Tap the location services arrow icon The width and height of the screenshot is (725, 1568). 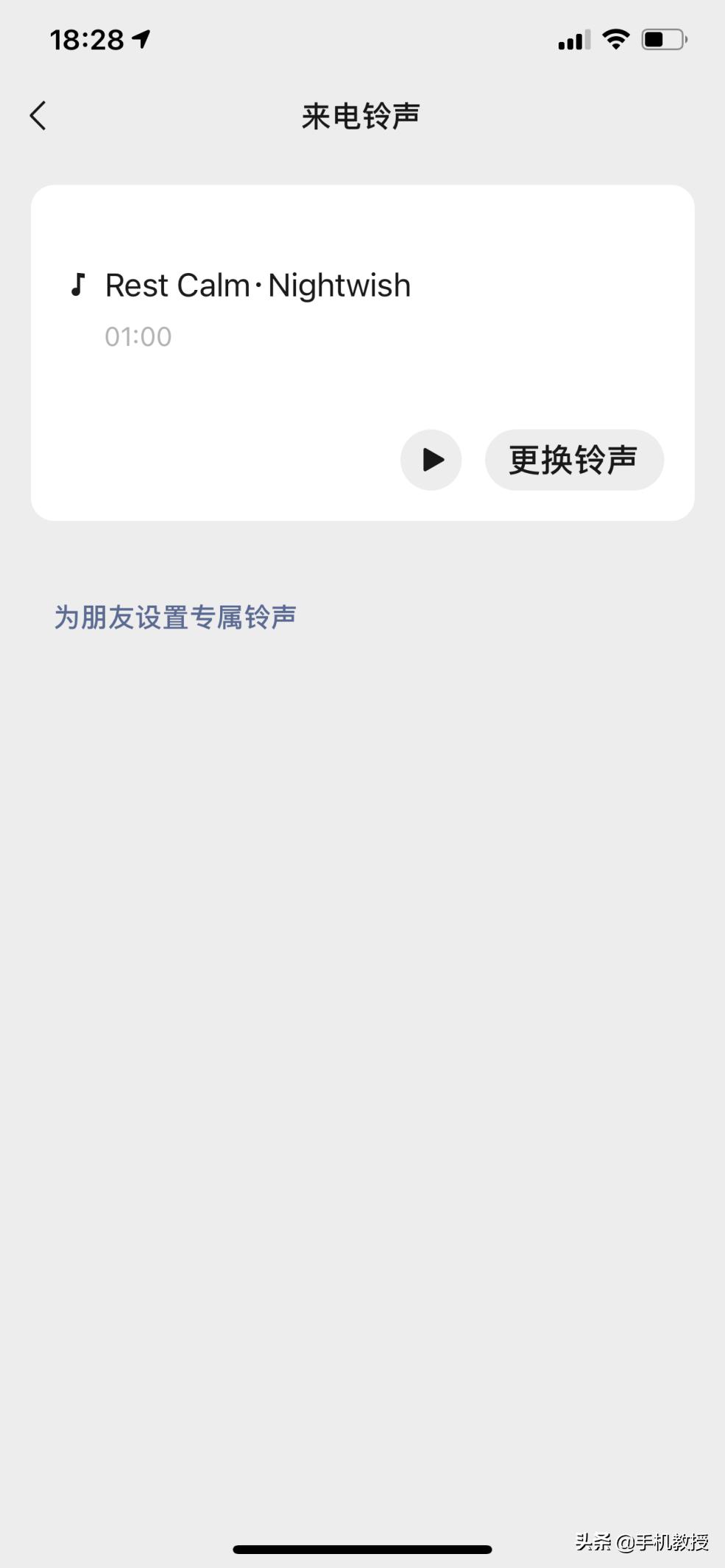point(141,38)
